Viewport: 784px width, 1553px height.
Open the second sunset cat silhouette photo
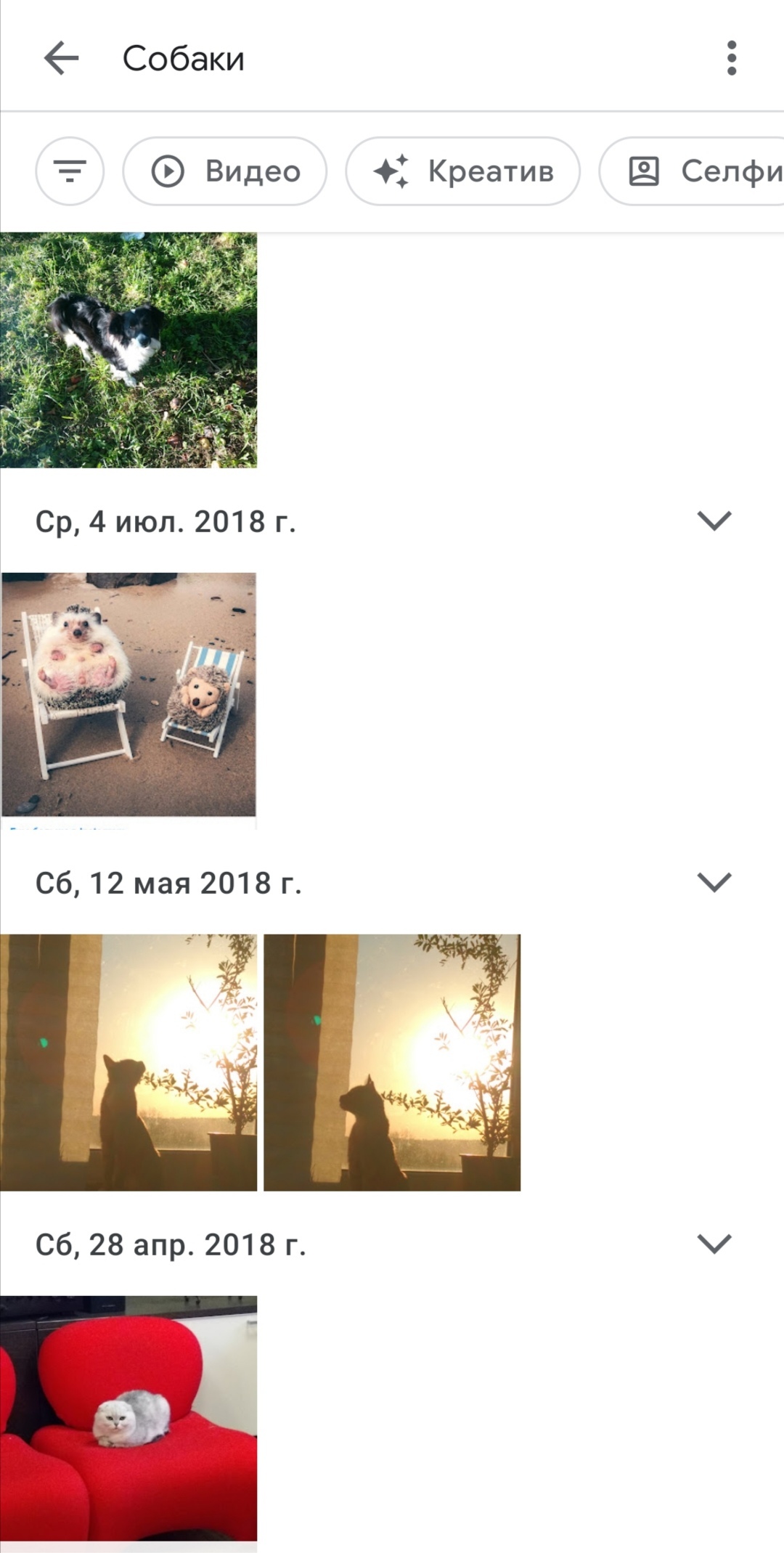pyautogui.click(x=392, y=1062)
